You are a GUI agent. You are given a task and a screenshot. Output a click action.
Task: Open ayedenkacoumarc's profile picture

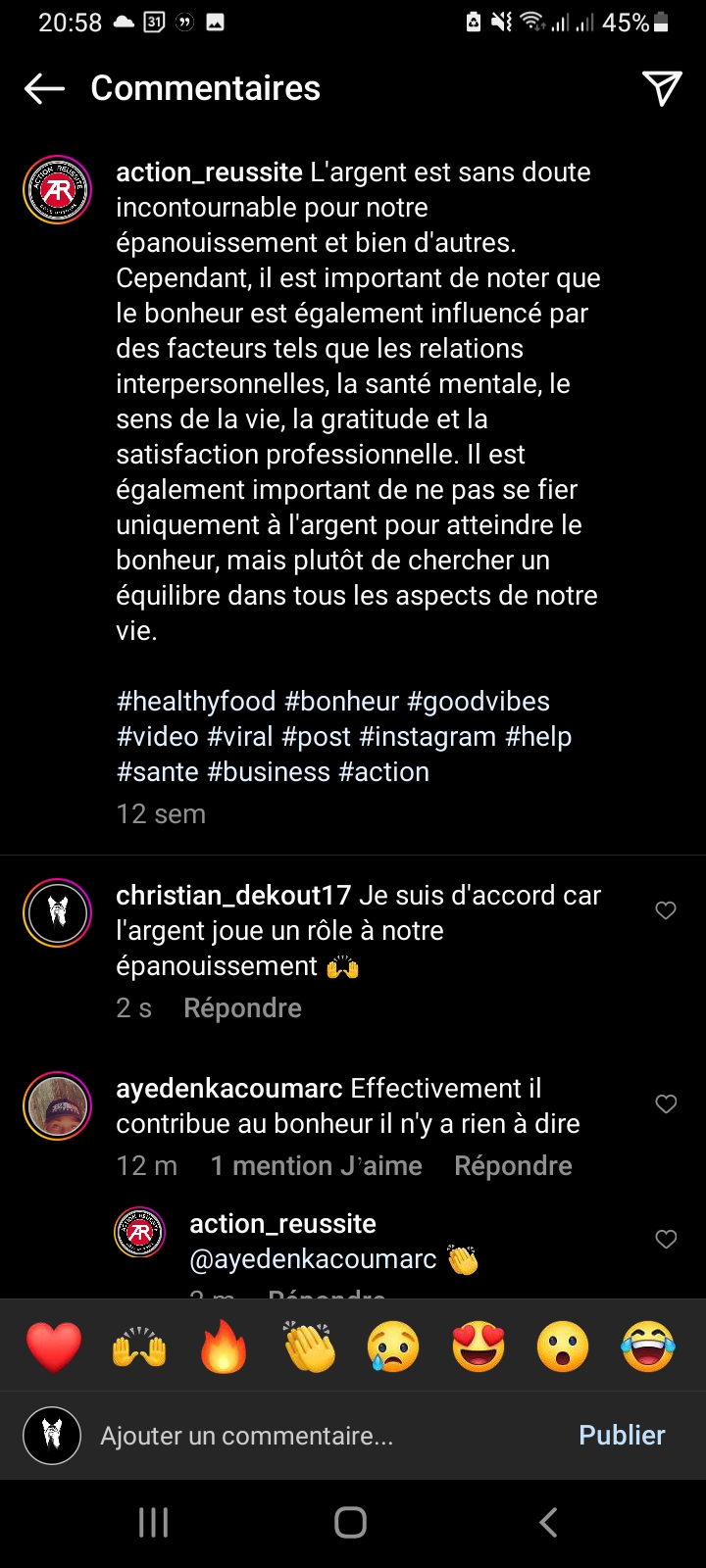click(58, 1105)
